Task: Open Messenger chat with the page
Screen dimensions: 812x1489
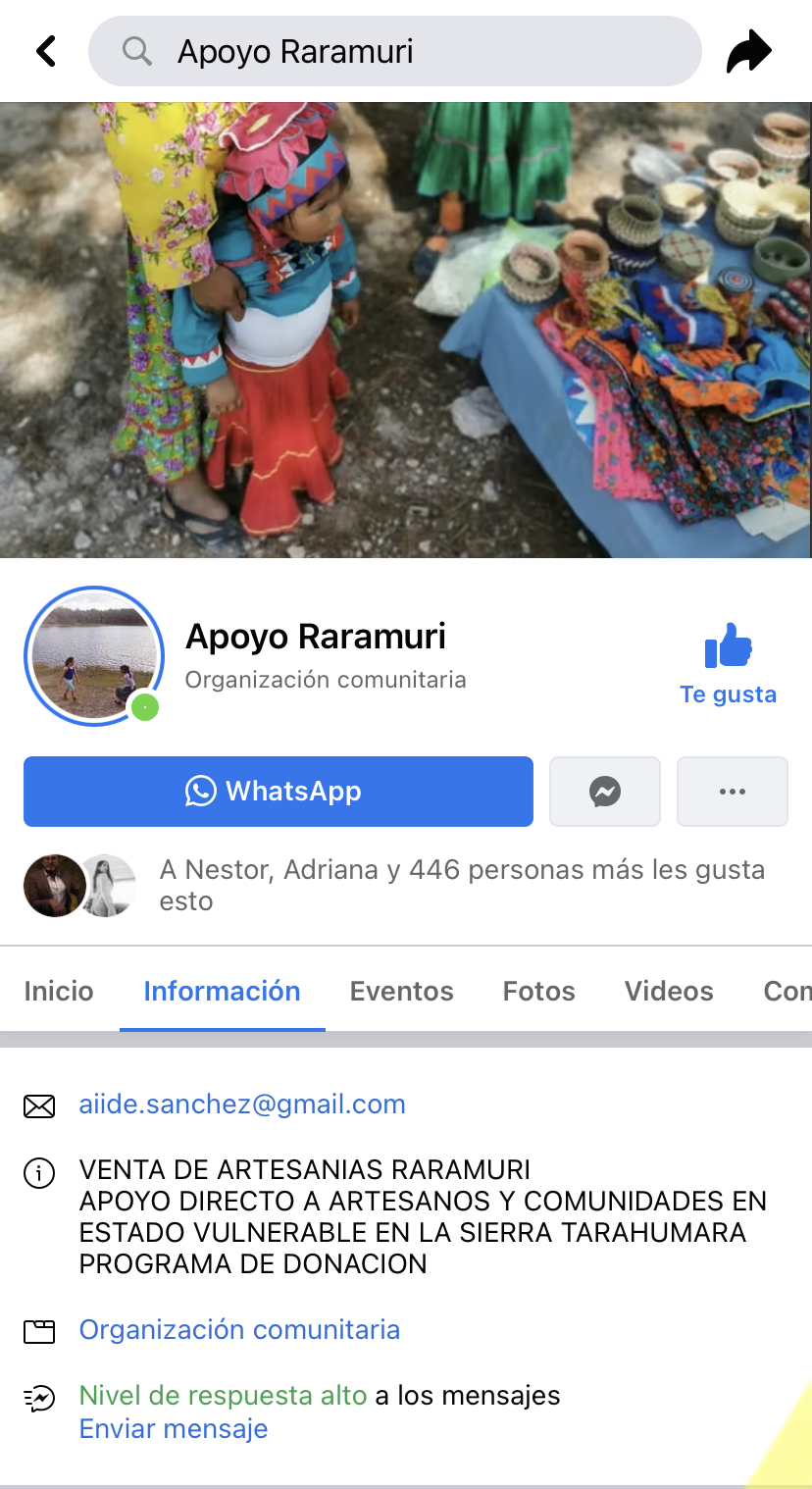Action: pos(605,792)
